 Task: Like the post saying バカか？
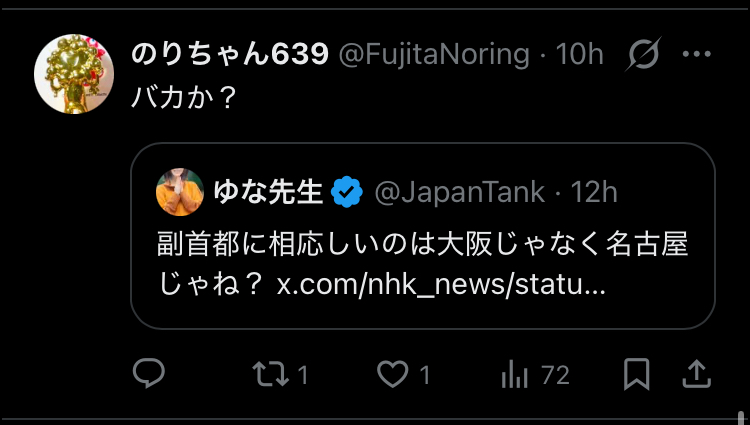[393, 375]
